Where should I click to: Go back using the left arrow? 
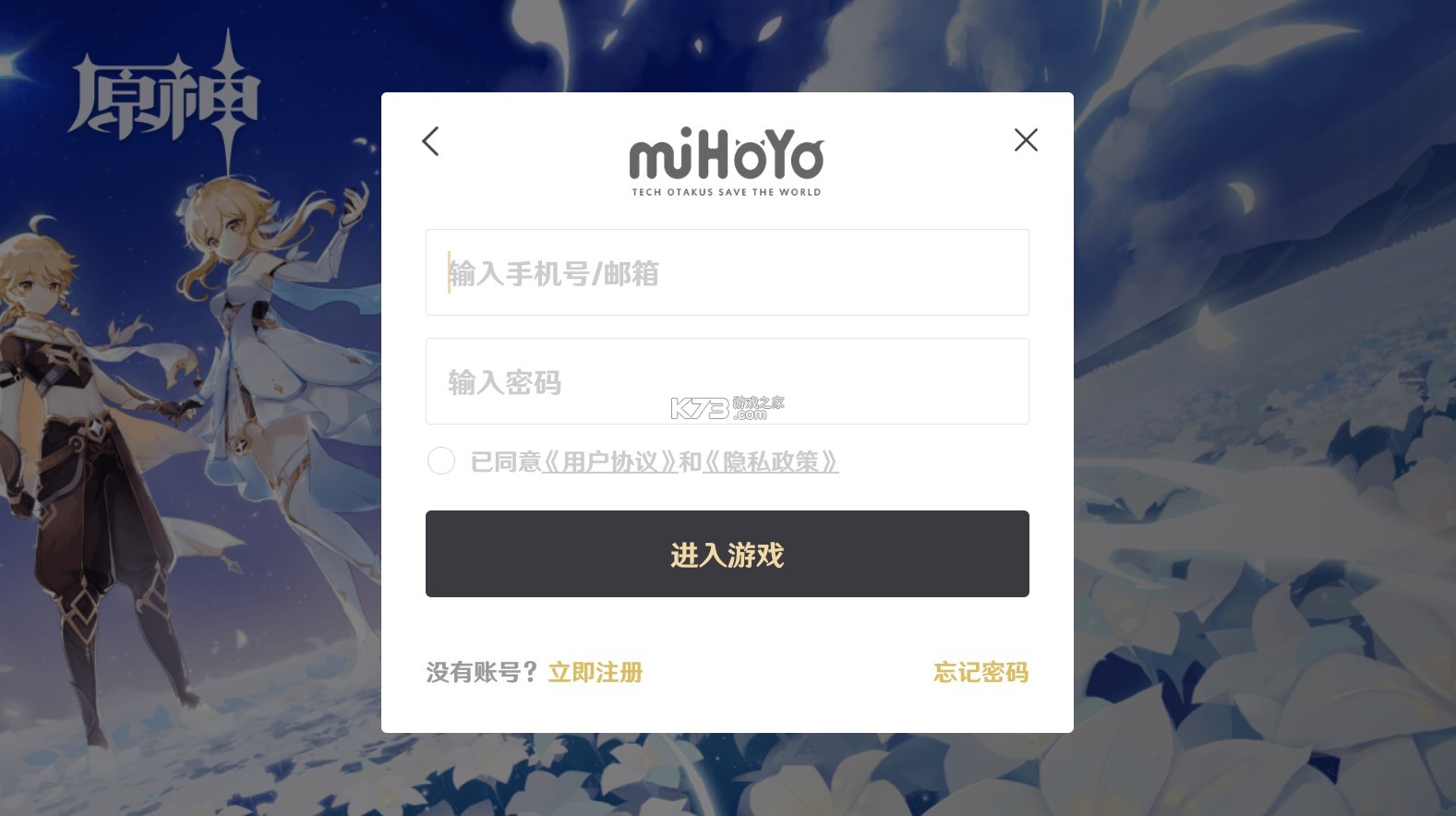[430, 141]
